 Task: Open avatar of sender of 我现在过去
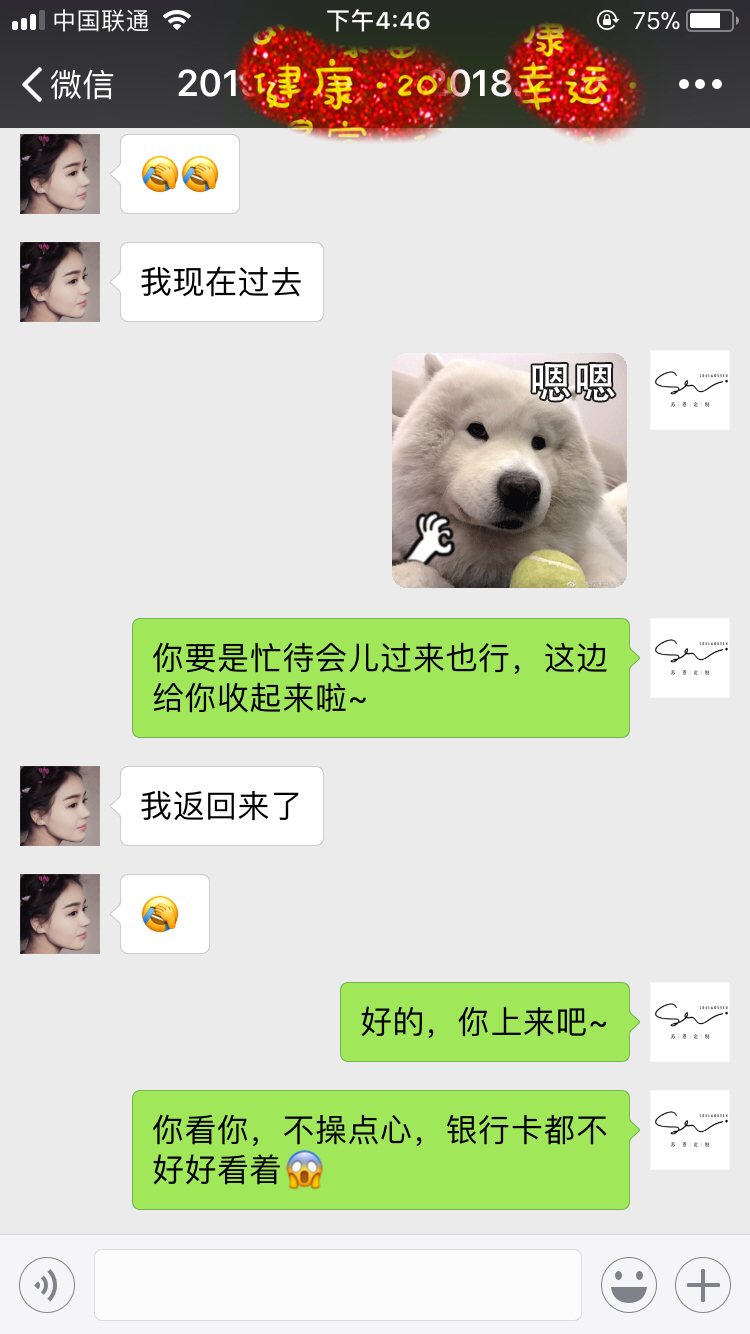pyautogui.click(x=60, y=282)
